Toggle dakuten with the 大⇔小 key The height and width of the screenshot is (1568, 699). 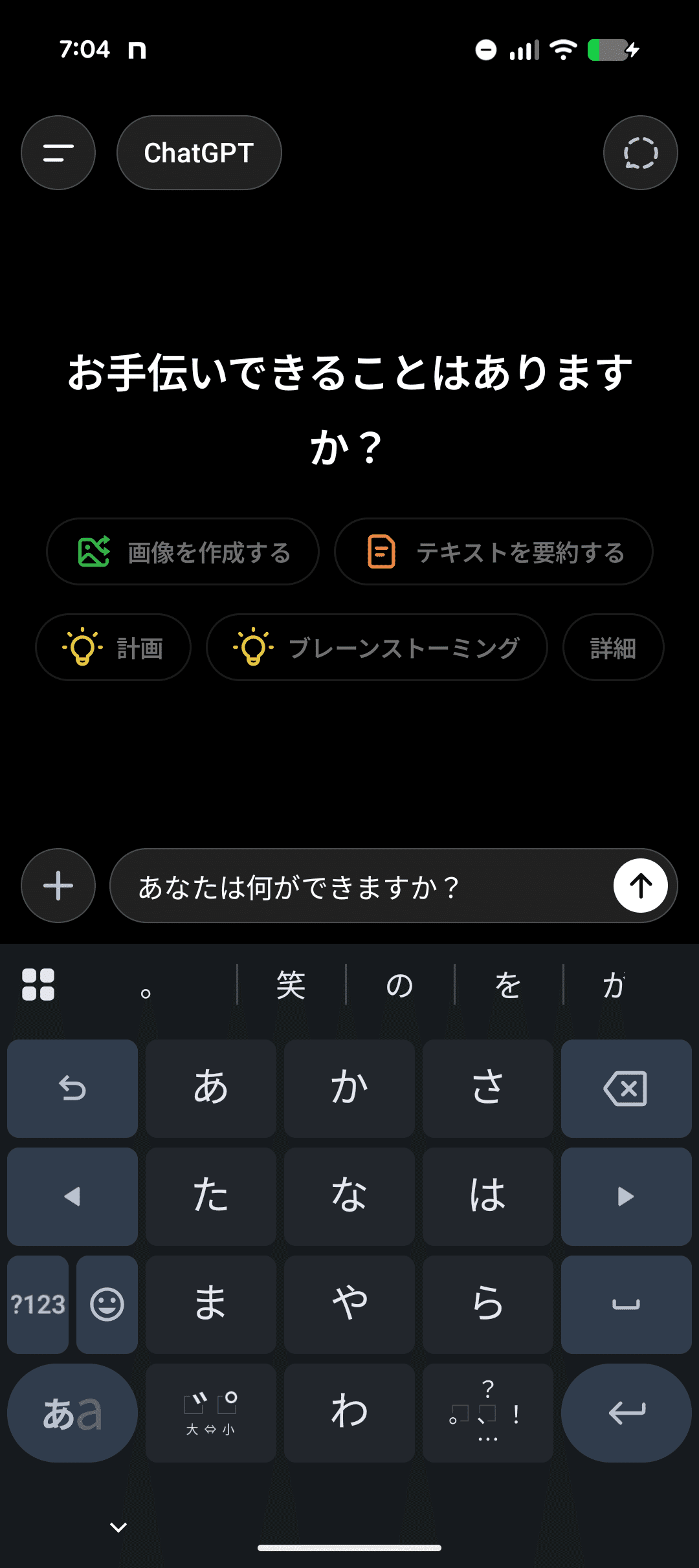coord(211,1412)
